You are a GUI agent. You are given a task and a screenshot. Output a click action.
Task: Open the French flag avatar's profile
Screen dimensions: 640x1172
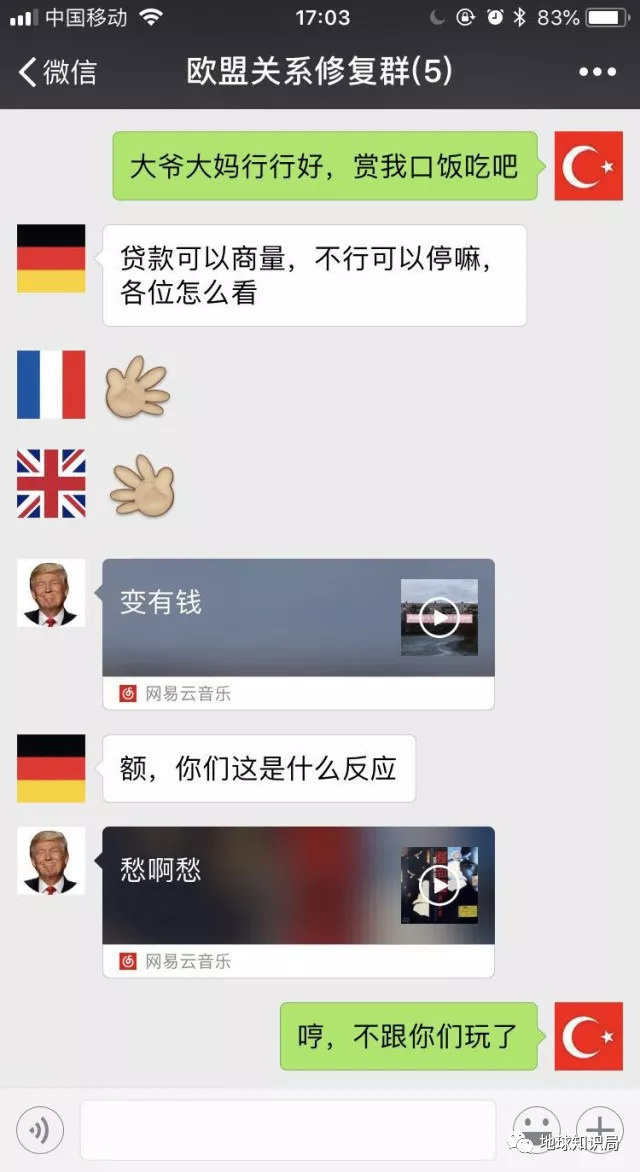51,384
